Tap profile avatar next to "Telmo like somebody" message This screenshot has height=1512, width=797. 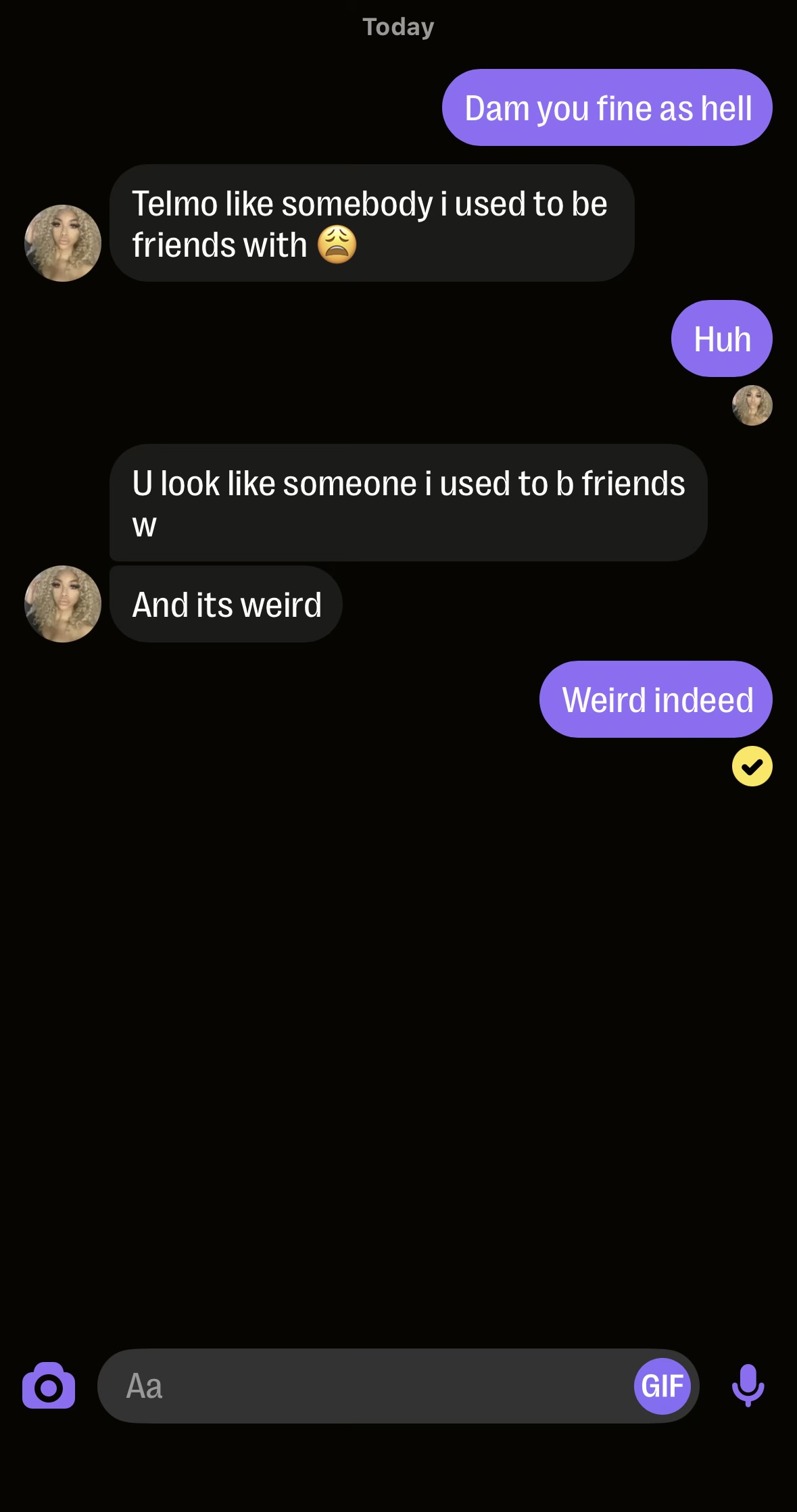pos(63,243)
